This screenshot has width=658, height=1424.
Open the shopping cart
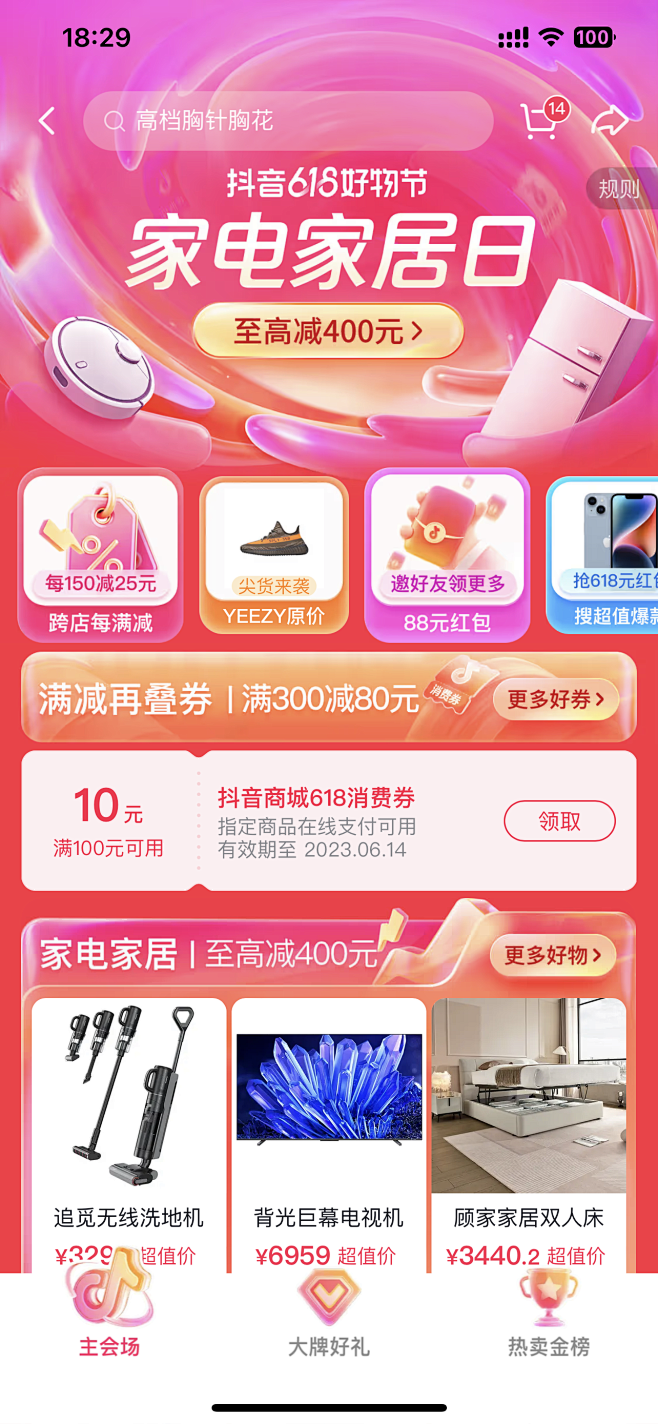(x=540, y=121)
